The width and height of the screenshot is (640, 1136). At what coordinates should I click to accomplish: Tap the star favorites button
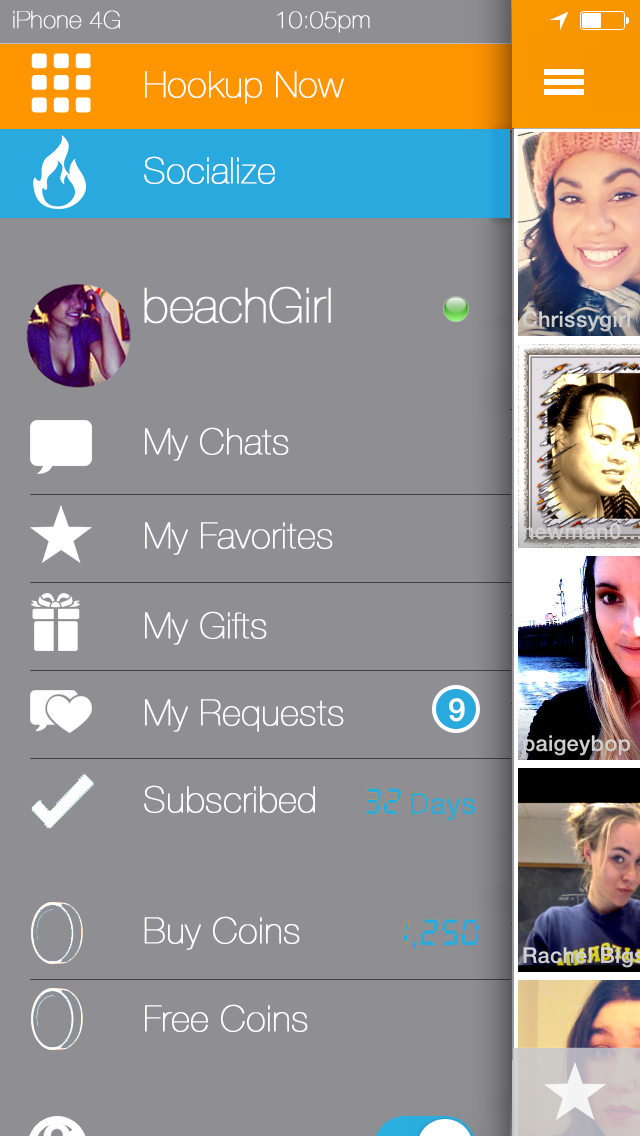[576, 1092]
